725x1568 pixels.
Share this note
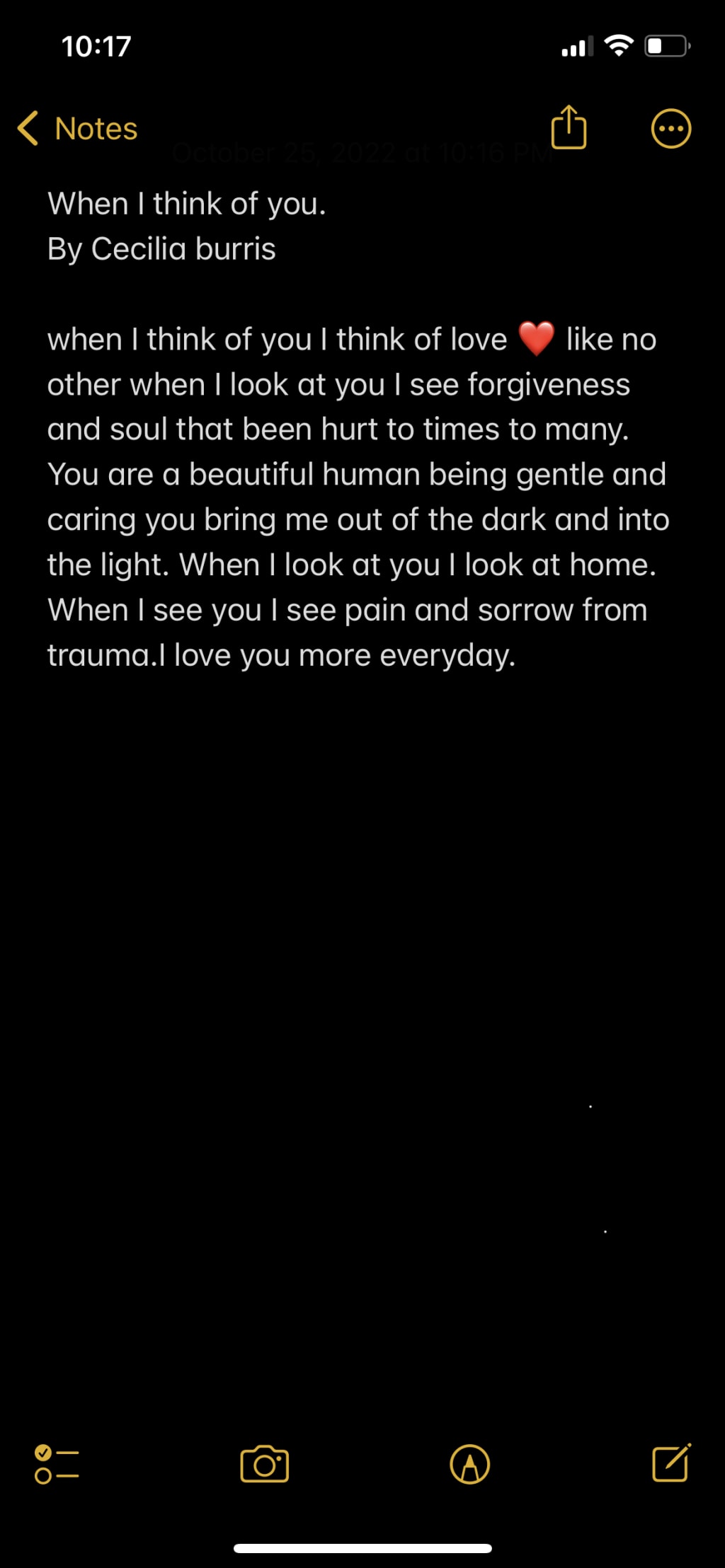pos(569,128)
